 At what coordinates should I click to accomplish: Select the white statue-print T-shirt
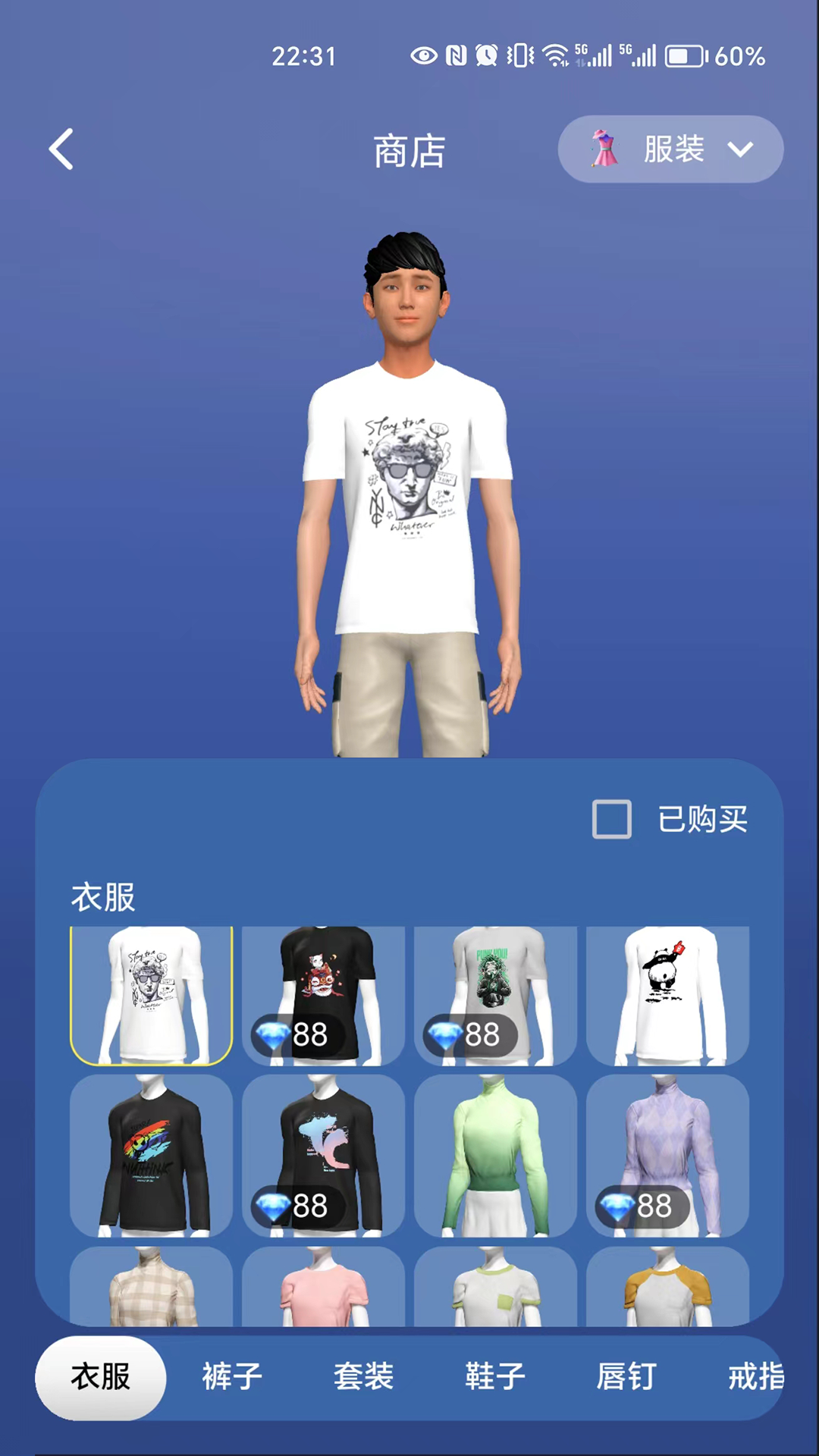tap(151, 996)
